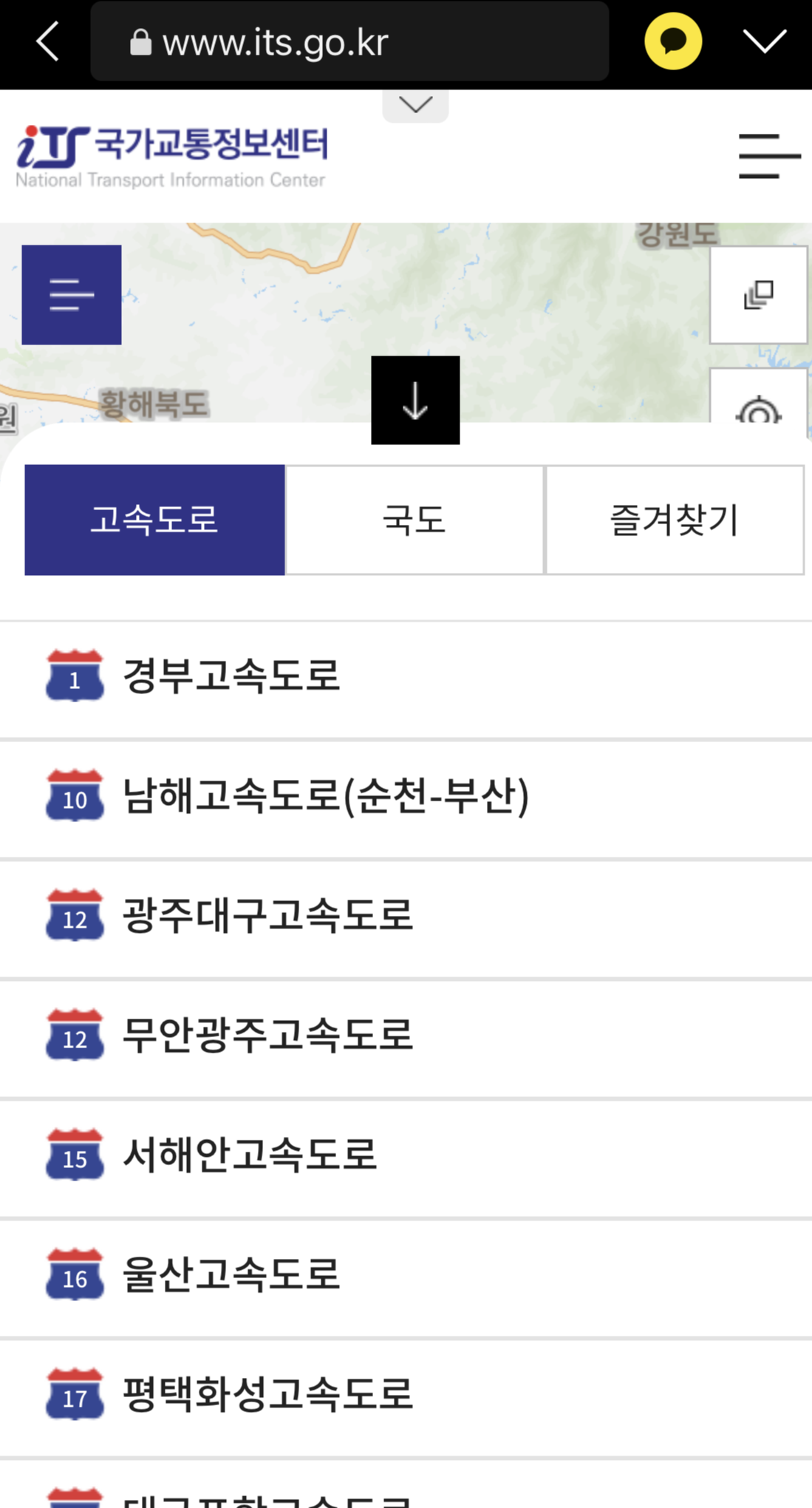812x1508 pixels.
Task: Switch to the 국도 tab
Action: click(x=414, y=520)
